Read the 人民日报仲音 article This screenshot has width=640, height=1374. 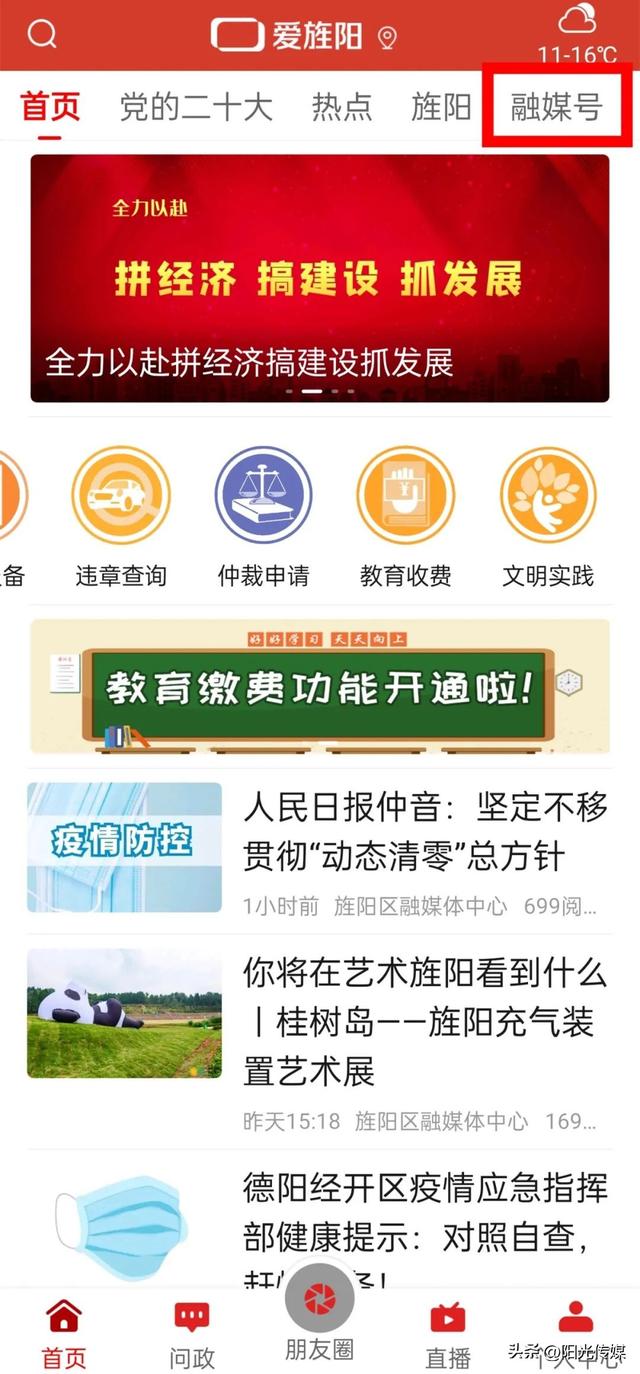pos(320,850)
